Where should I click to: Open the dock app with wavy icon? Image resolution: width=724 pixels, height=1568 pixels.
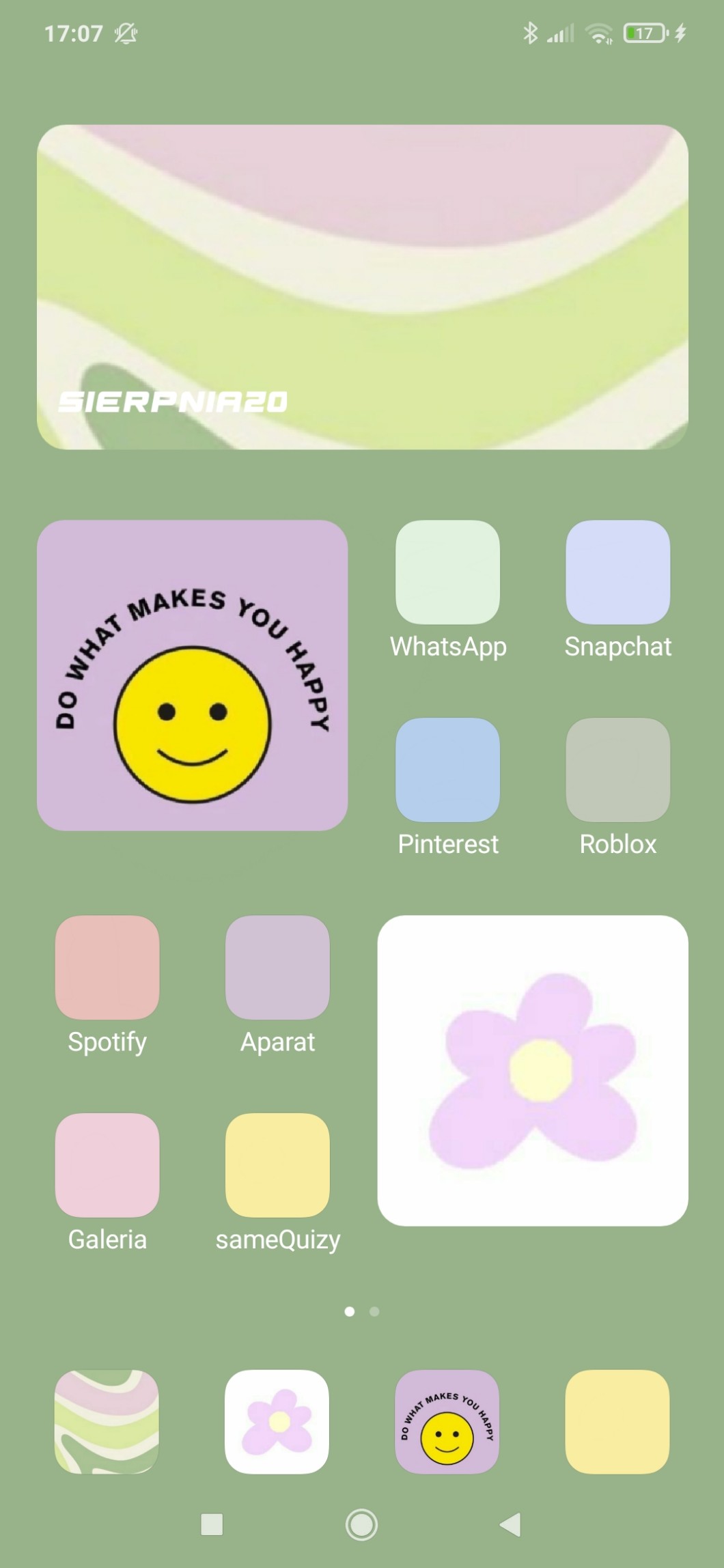click(107, 1421)
